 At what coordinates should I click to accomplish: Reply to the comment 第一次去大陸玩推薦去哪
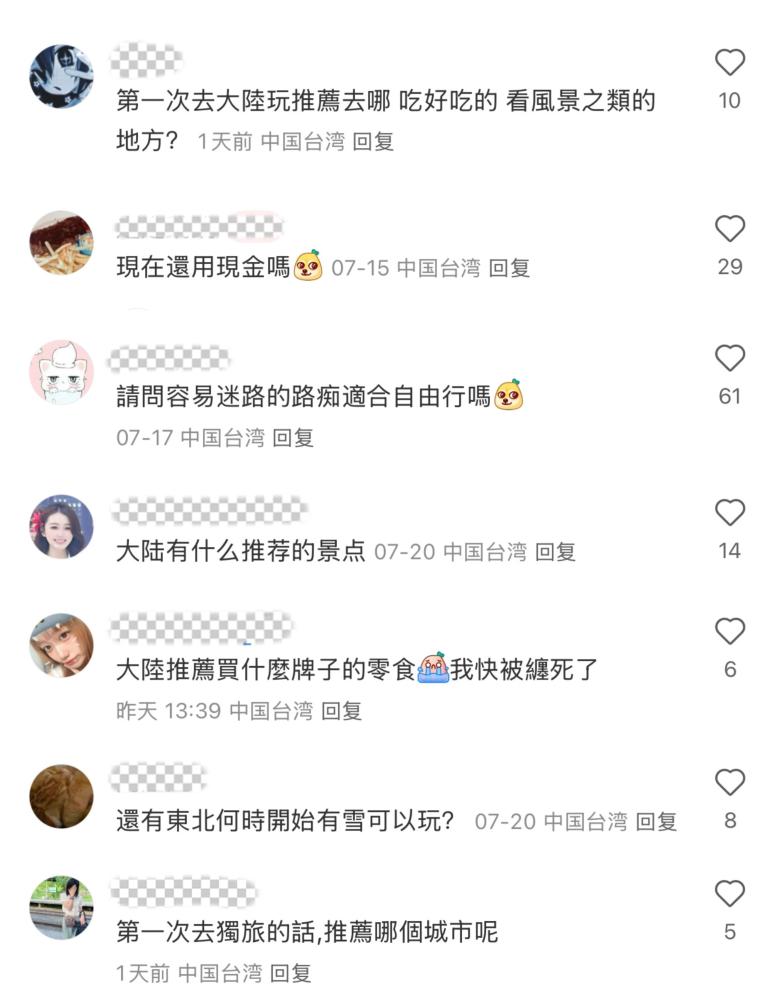pyautogui.click(x=373, y=141)
